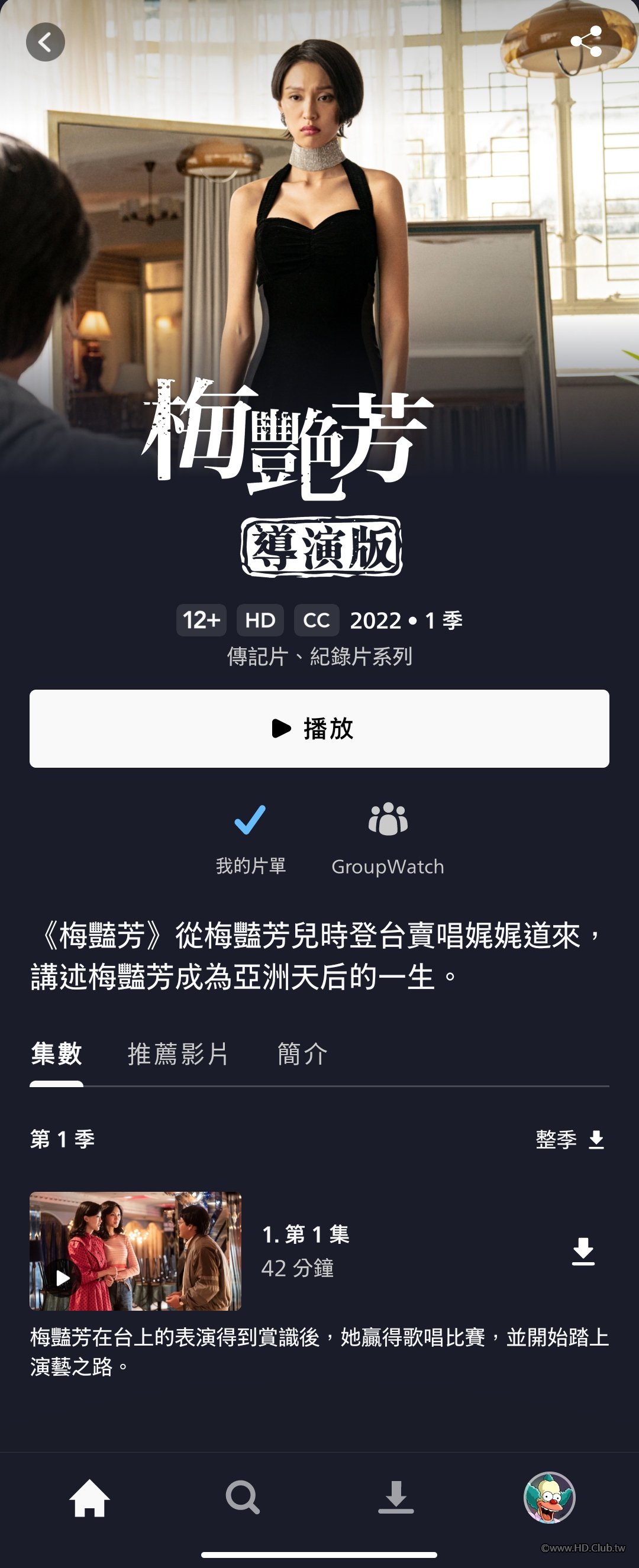Remove the title from 我的片單
This screenshot has height=1568, width=639.
250,837
